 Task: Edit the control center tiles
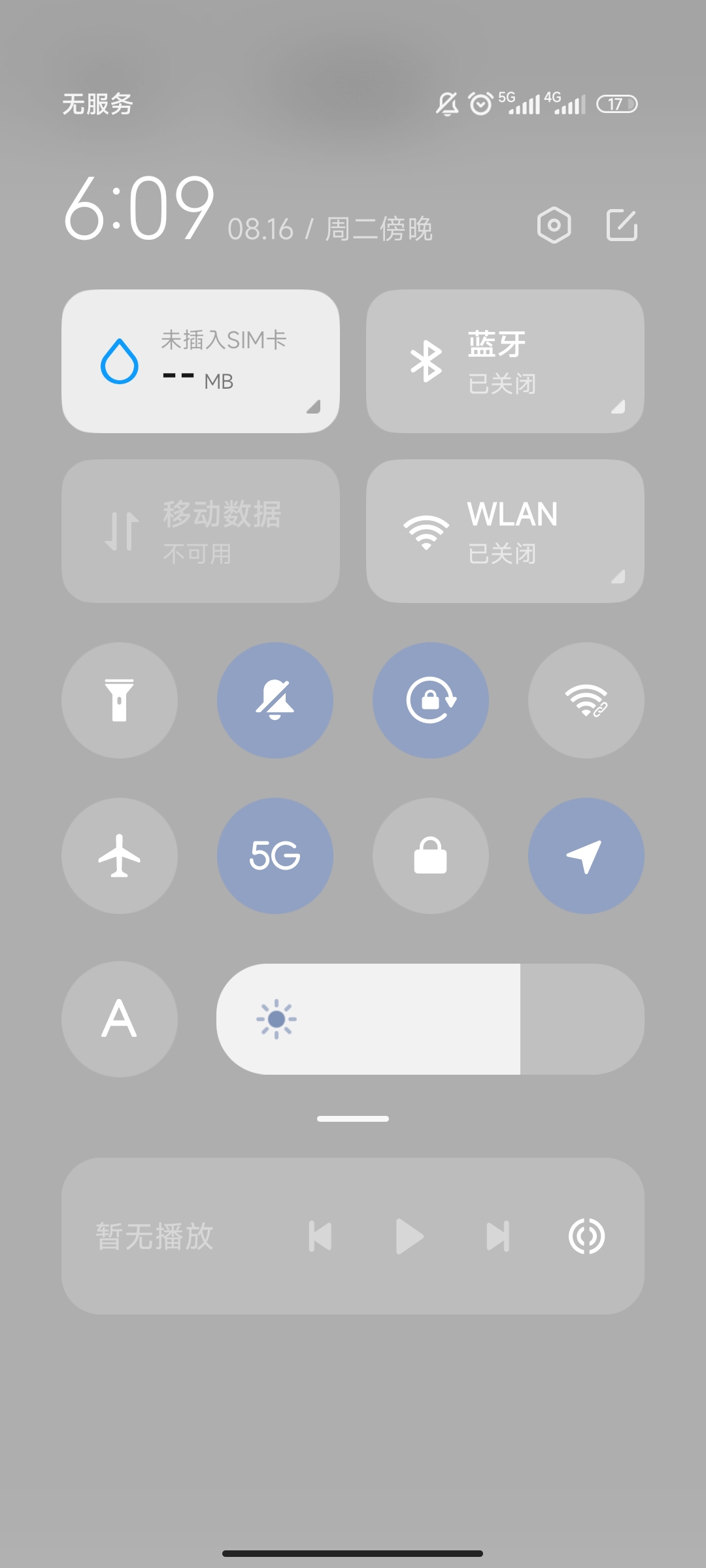(x=622, y=225)
